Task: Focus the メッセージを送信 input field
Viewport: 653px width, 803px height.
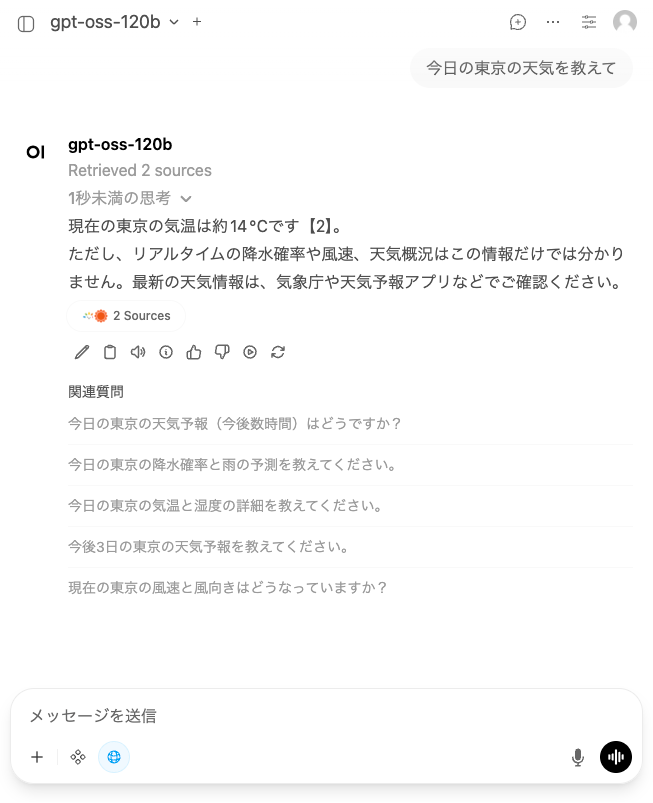Action: coord(300,716)
